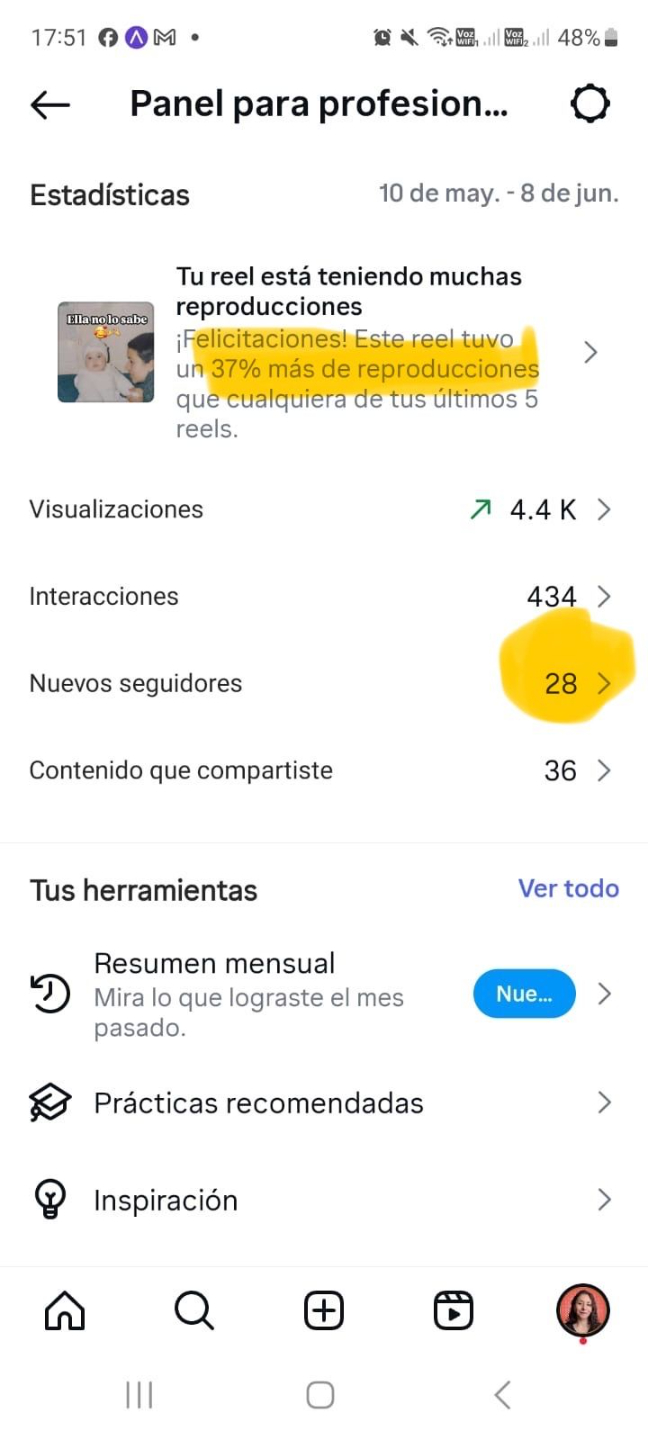The height and width of the screenshot is (1440, 648).
Task: Tap the system home button
Action: pos(320,1395)
